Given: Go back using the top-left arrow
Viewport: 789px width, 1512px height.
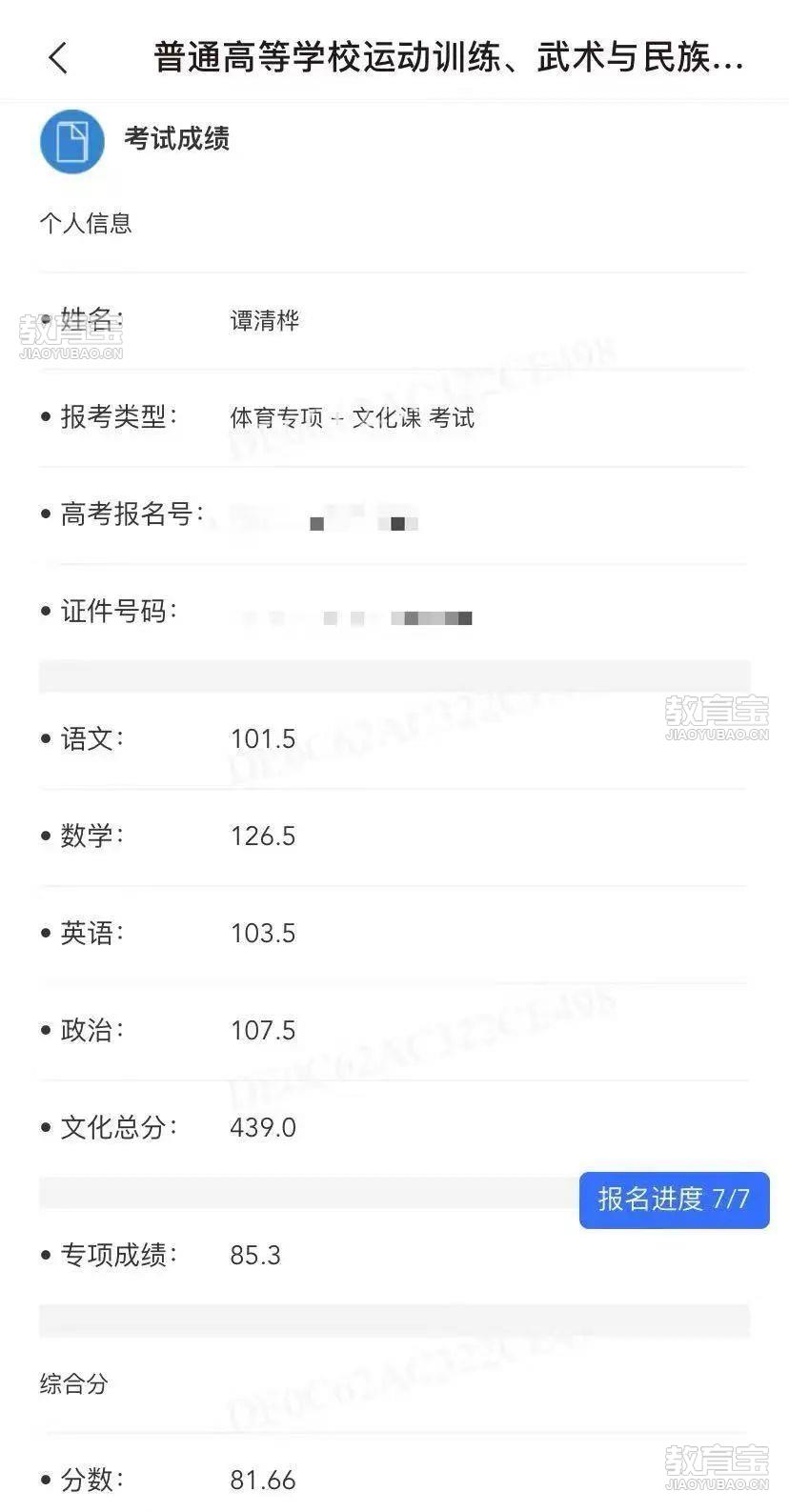Looking at the screenshot, I should (x=58, y=58).
